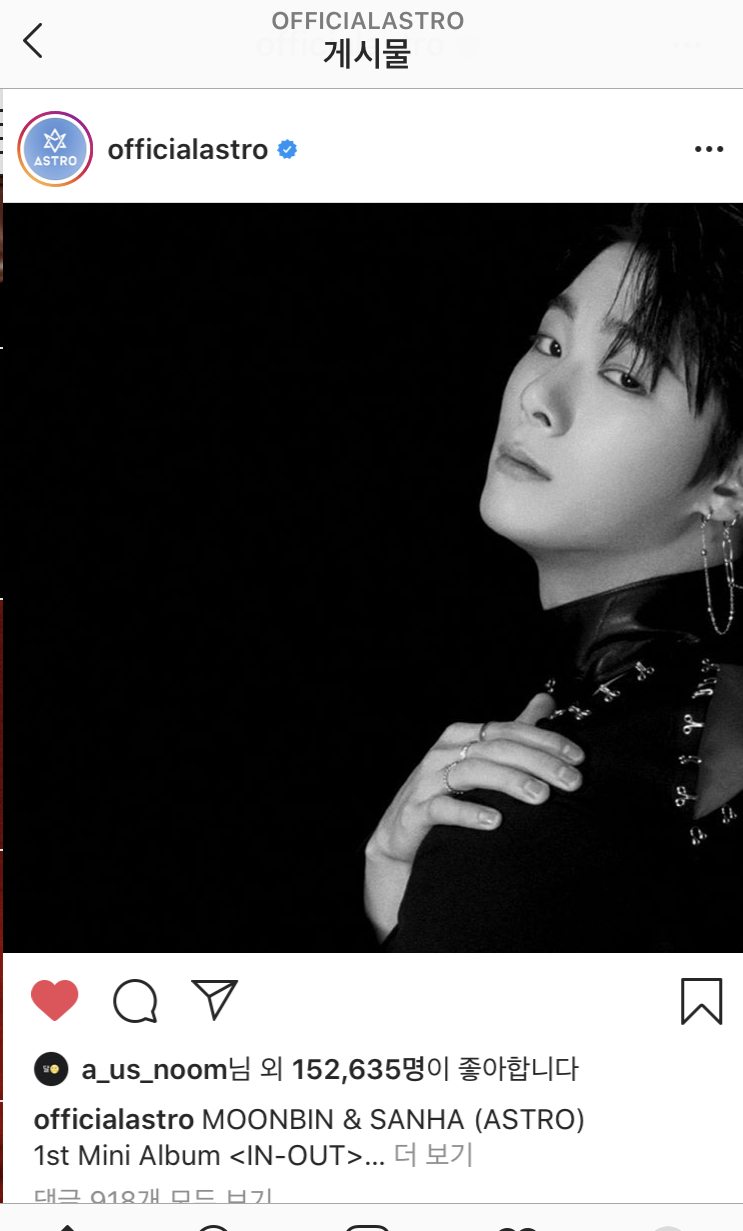Open the officialastro profile picture story

coord(55,150)
